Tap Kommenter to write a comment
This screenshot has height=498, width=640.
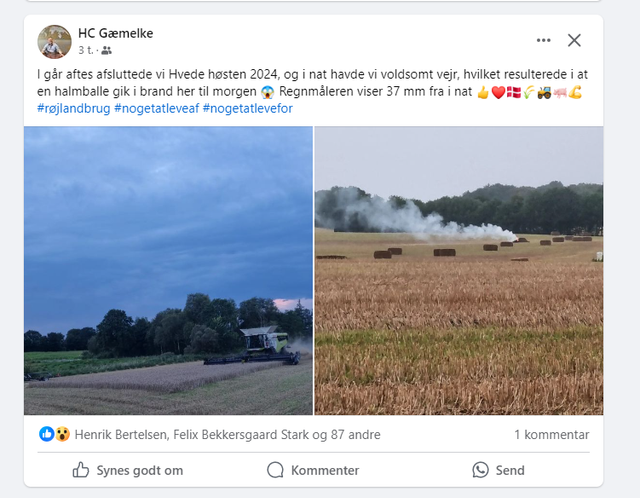pyautogui.click(x=313, y=470)
